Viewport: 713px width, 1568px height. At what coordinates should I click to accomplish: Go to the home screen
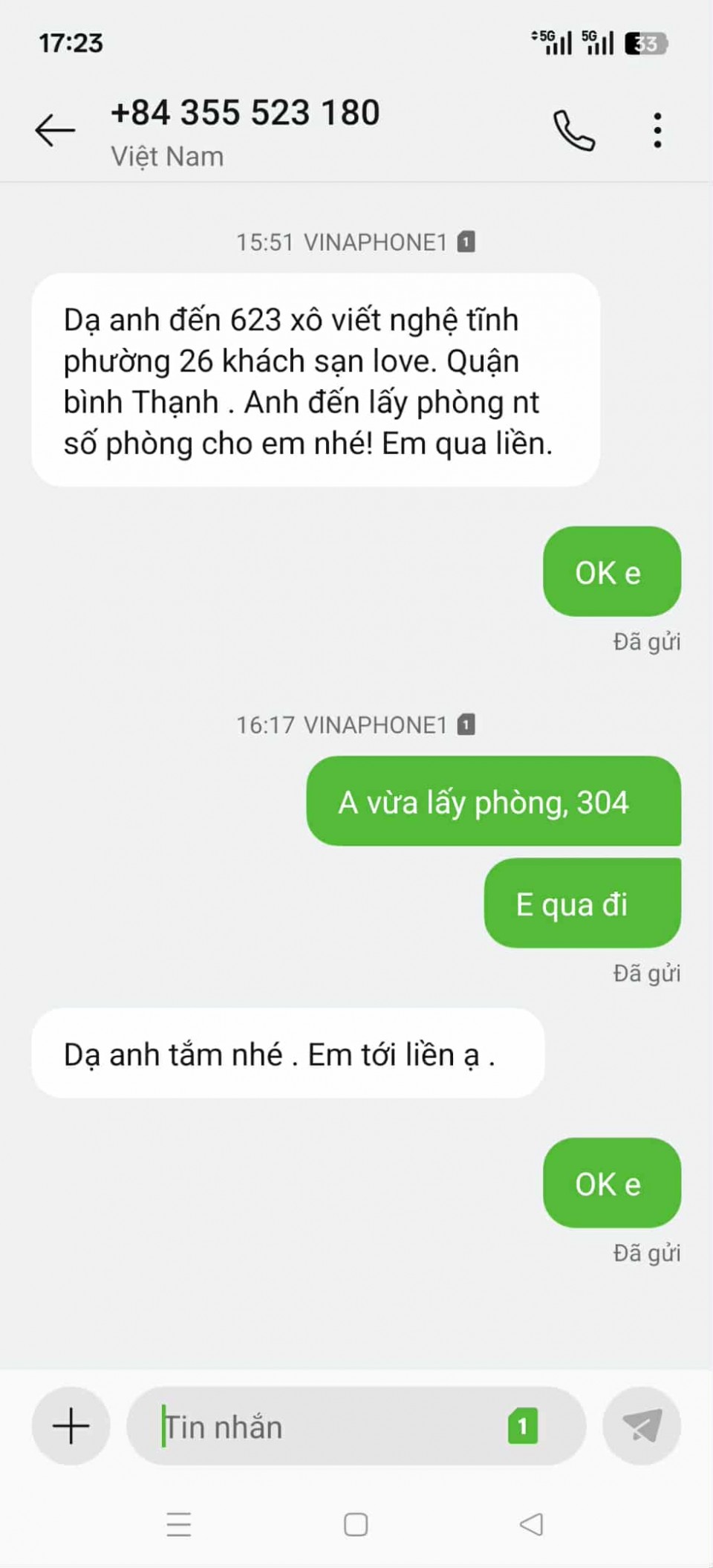(356, 1525)
